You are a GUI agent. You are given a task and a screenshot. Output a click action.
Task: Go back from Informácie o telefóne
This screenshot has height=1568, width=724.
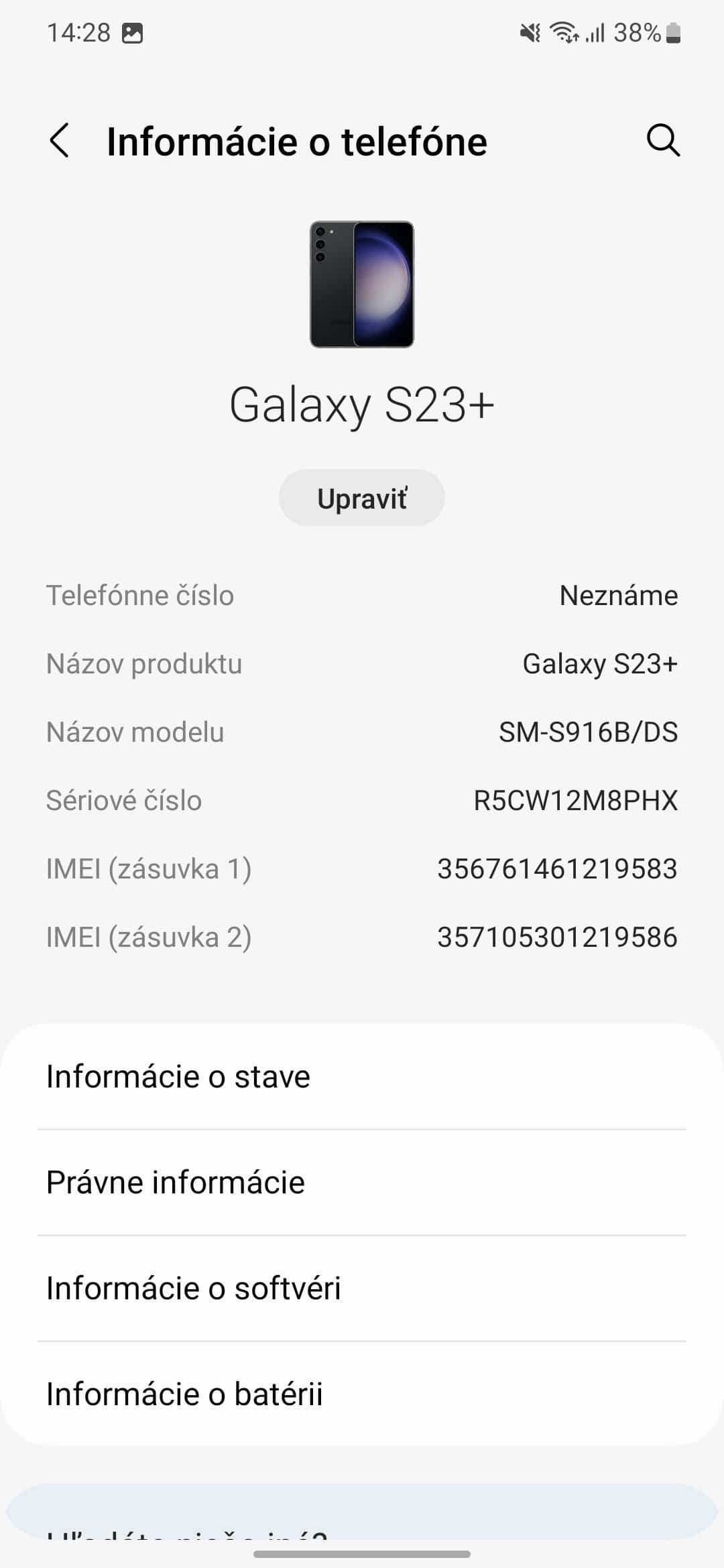(60, 141)
